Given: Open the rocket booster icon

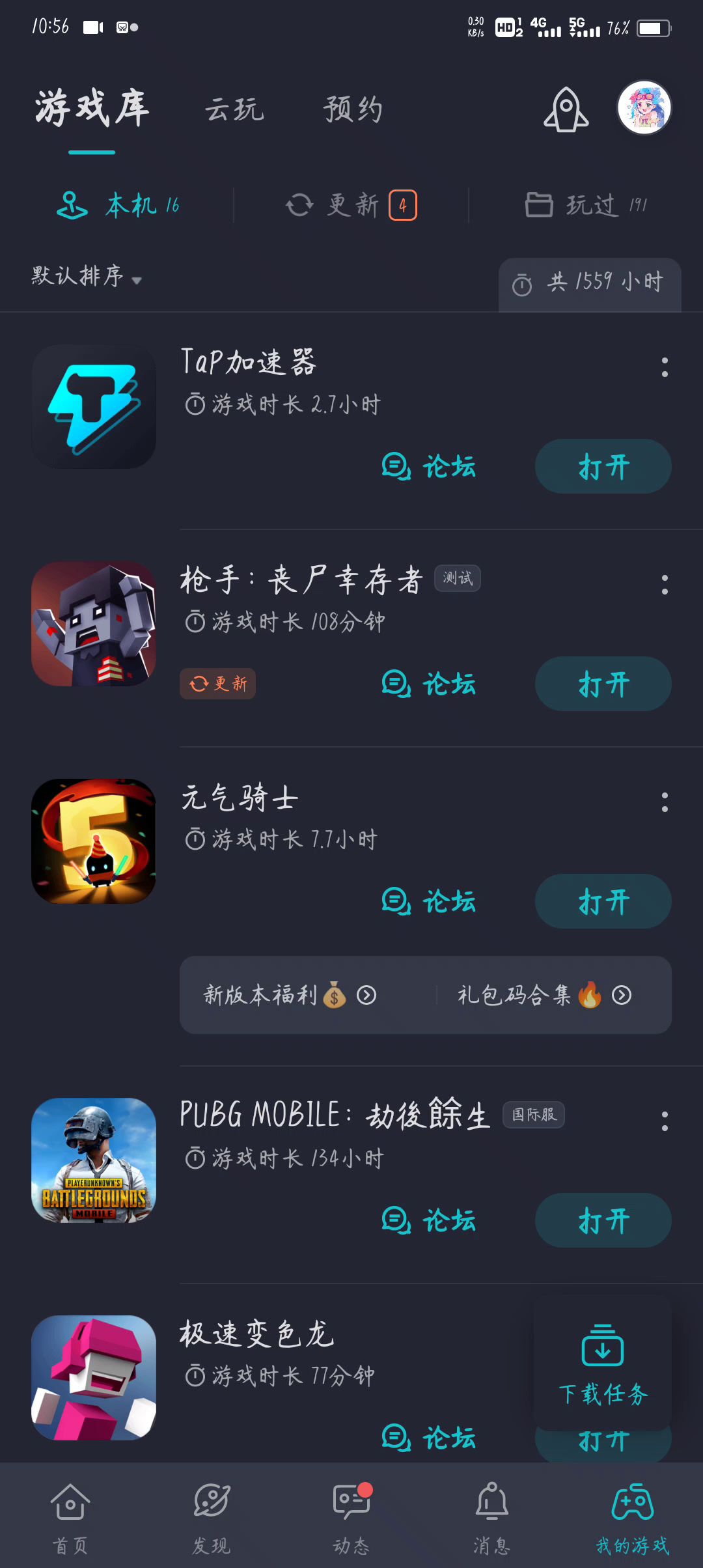Looking at the screenshot, I should [x=566, y=109].
